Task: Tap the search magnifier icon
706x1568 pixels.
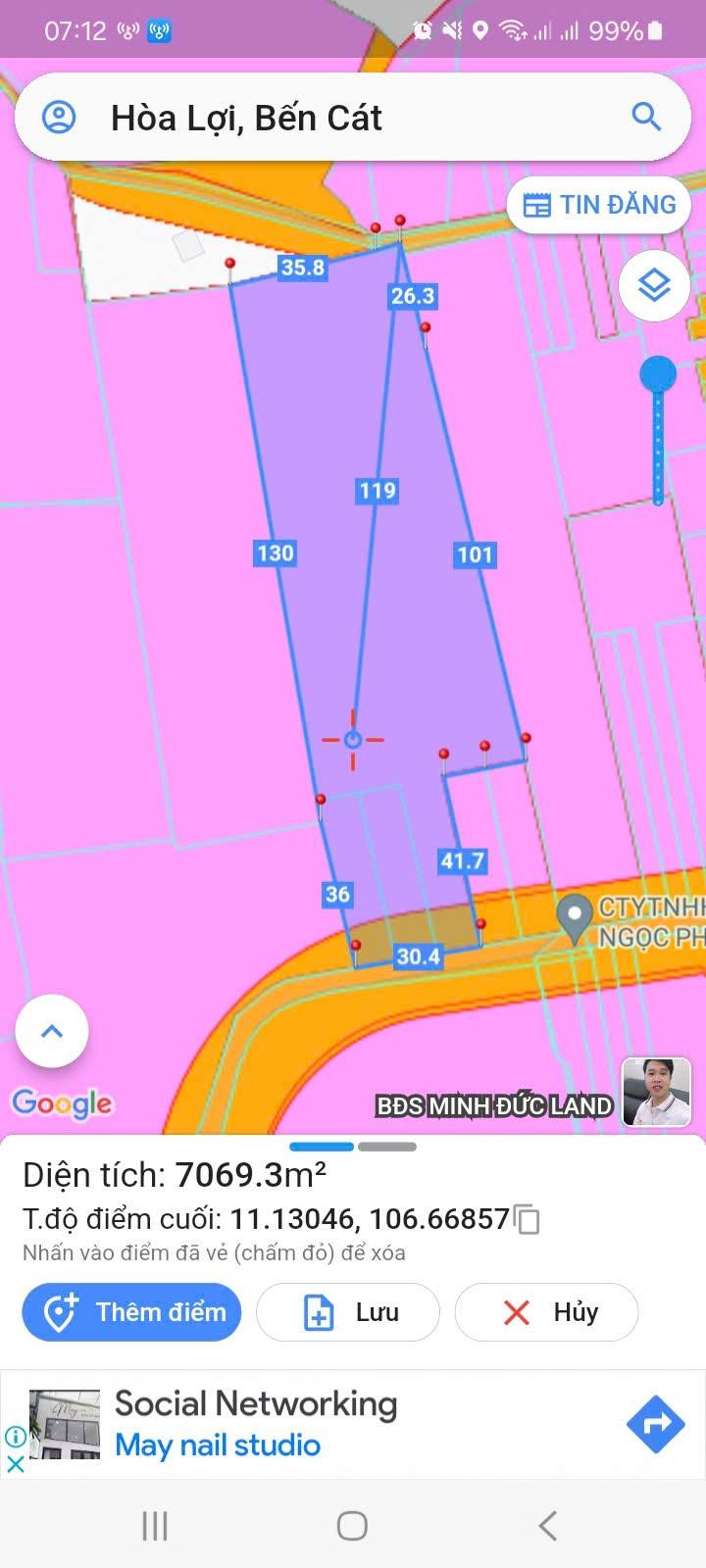Action: [645, 117]
